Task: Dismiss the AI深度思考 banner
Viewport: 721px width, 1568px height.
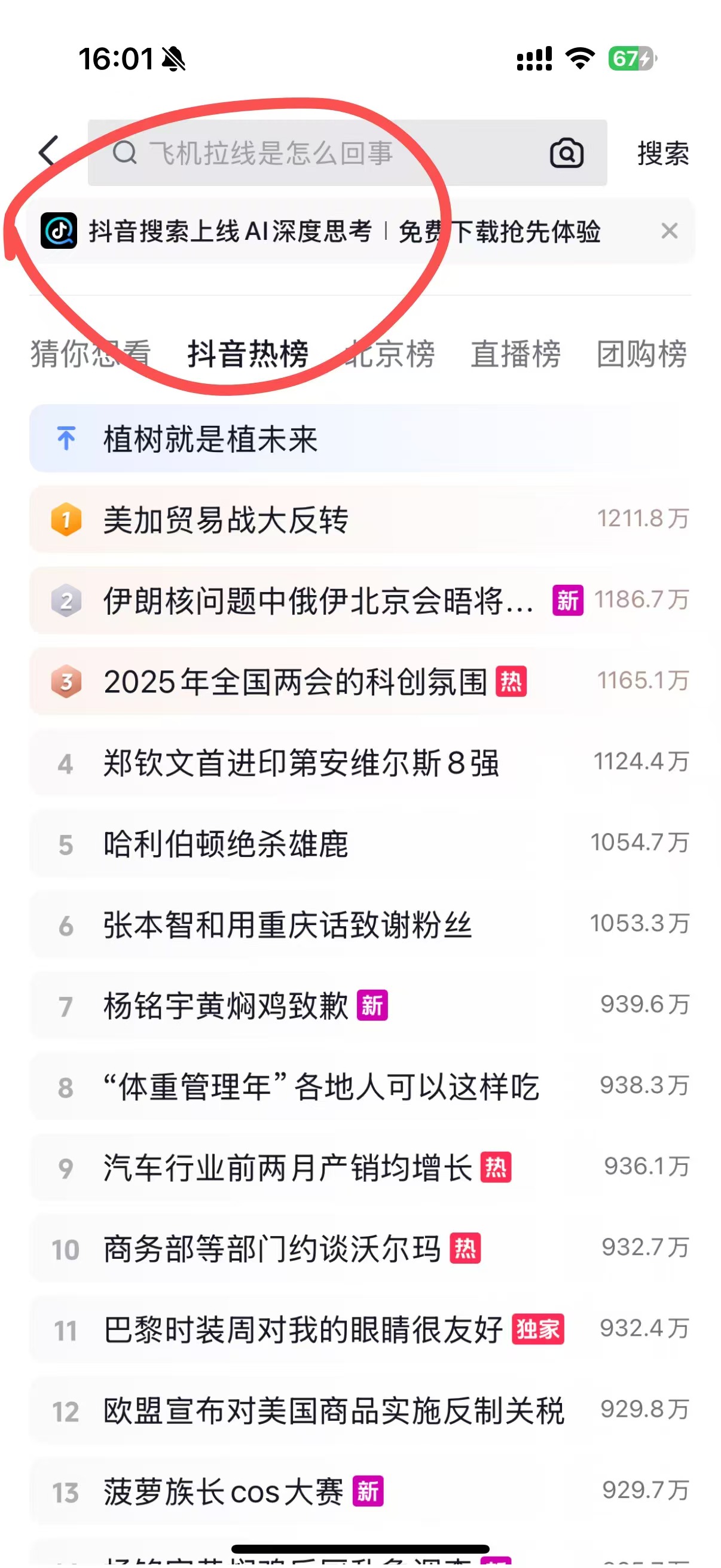Action: [668, 231]
